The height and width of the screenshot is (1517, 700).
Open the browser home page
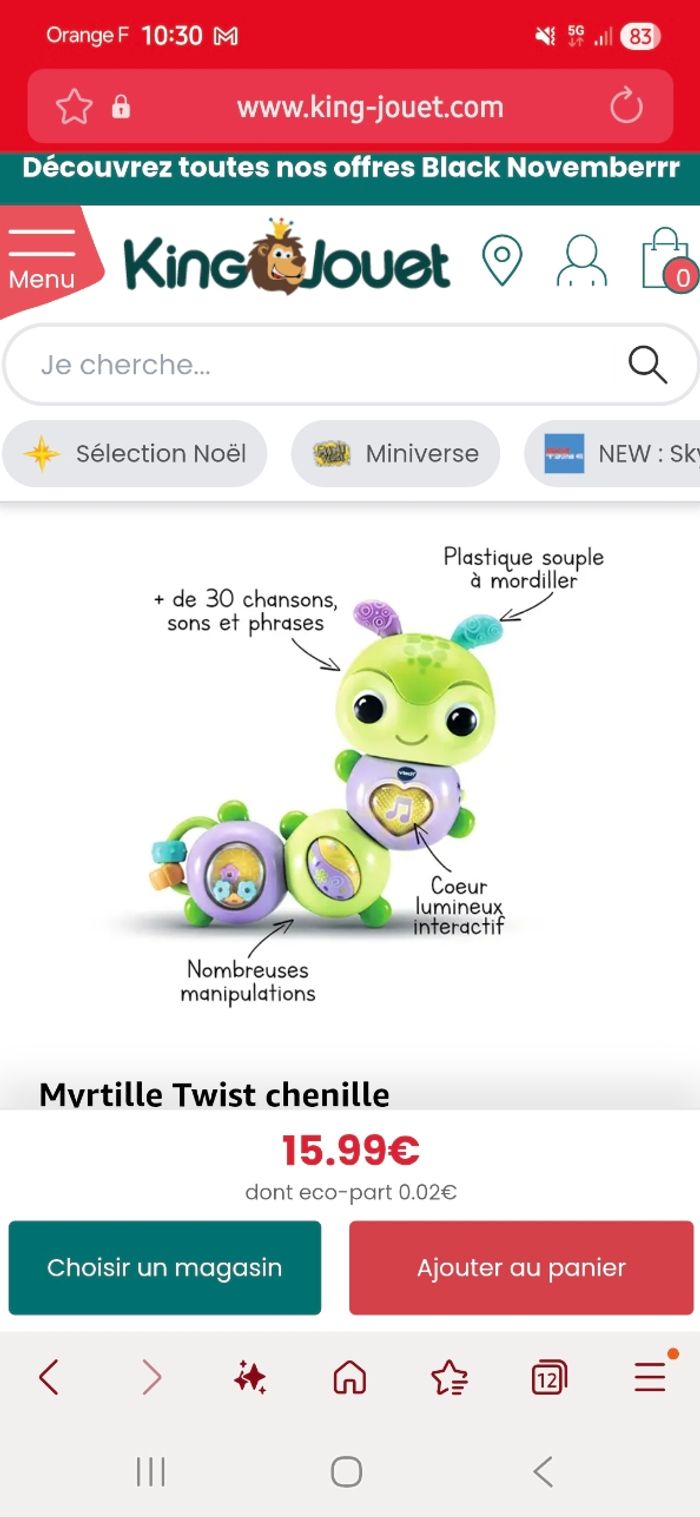349,1378
